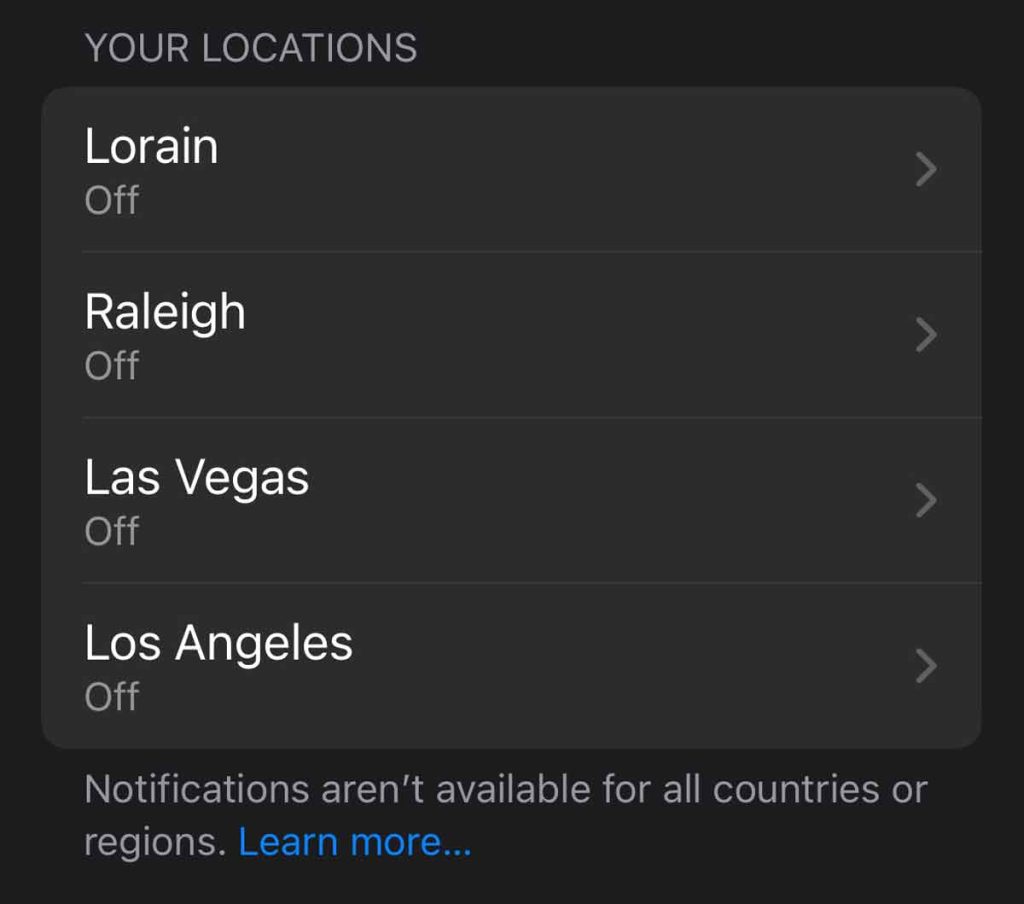This screenshot has height=904, width=1024.
Task: Tap the Learn more link
Action: pos(354,842)
